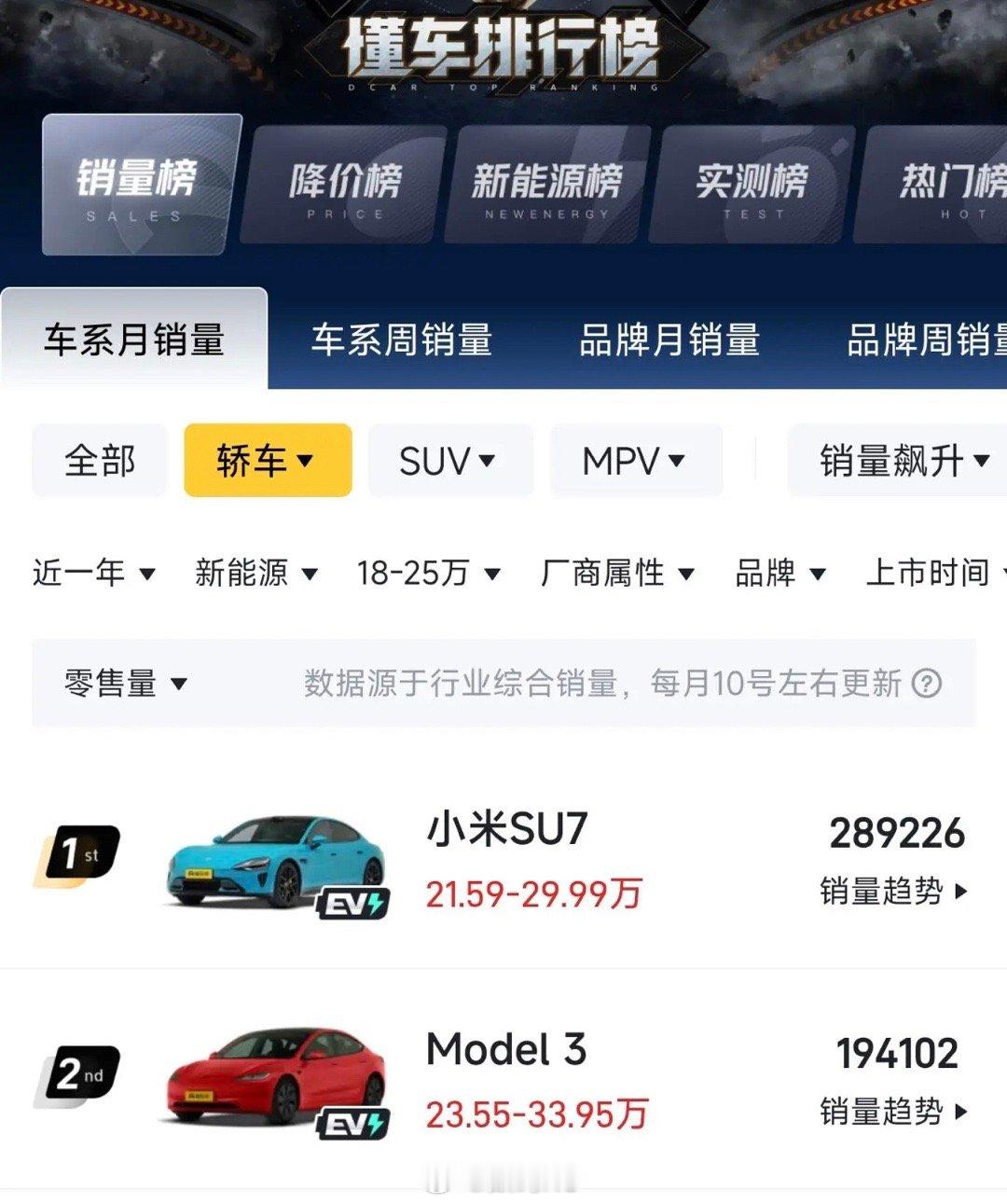Viewport: 1007px width, 1204px height.
Task: View 销量趋势 for 小米SU7
Action: 879,891
